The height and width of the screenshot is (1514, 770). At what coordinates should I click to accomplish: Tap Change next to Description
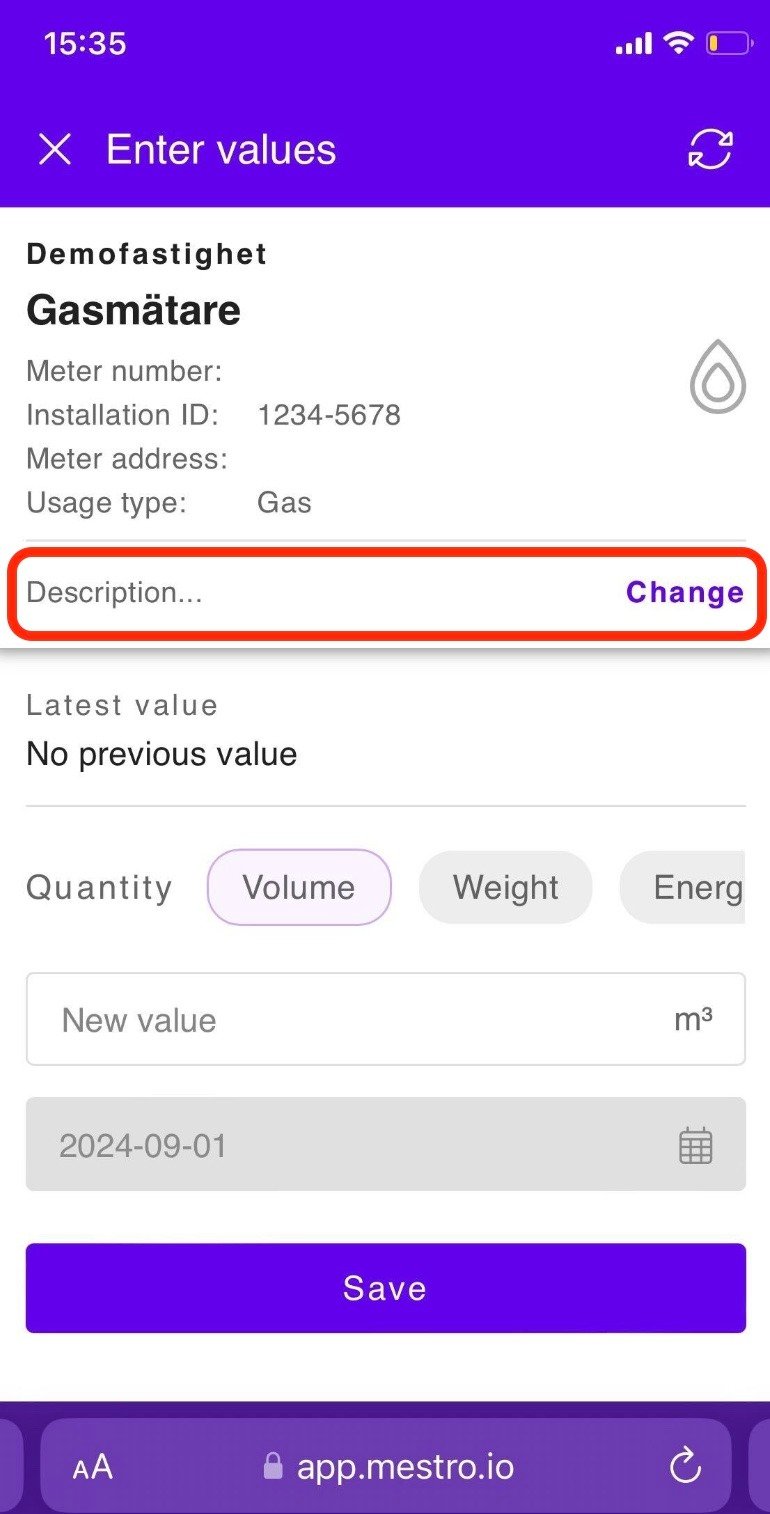tap(685, 592)
